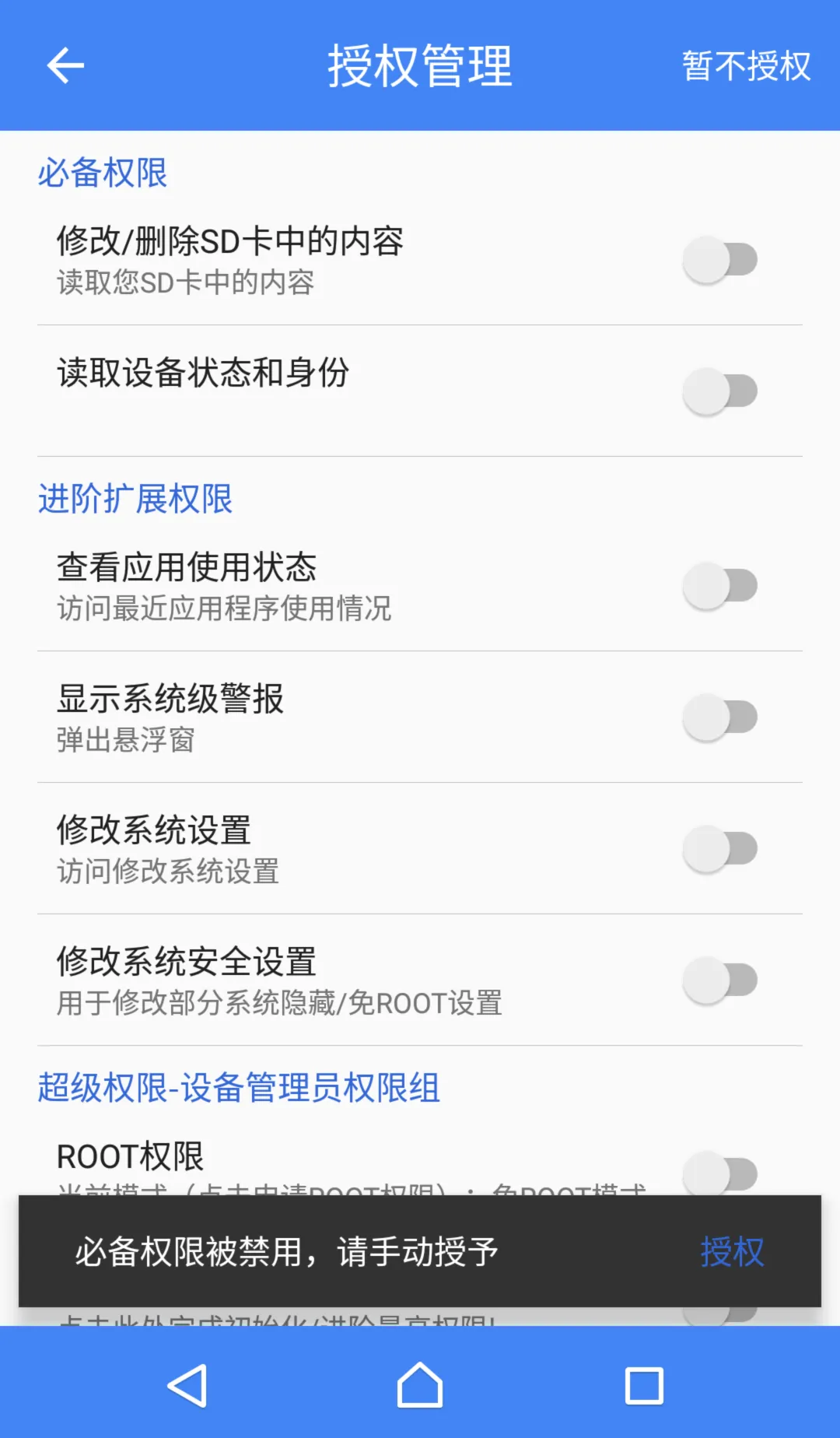Enable the 修改/删除SD卡中的内容 switch
The width and height of the screenshot is (840, 1438).
coord(720,260)
